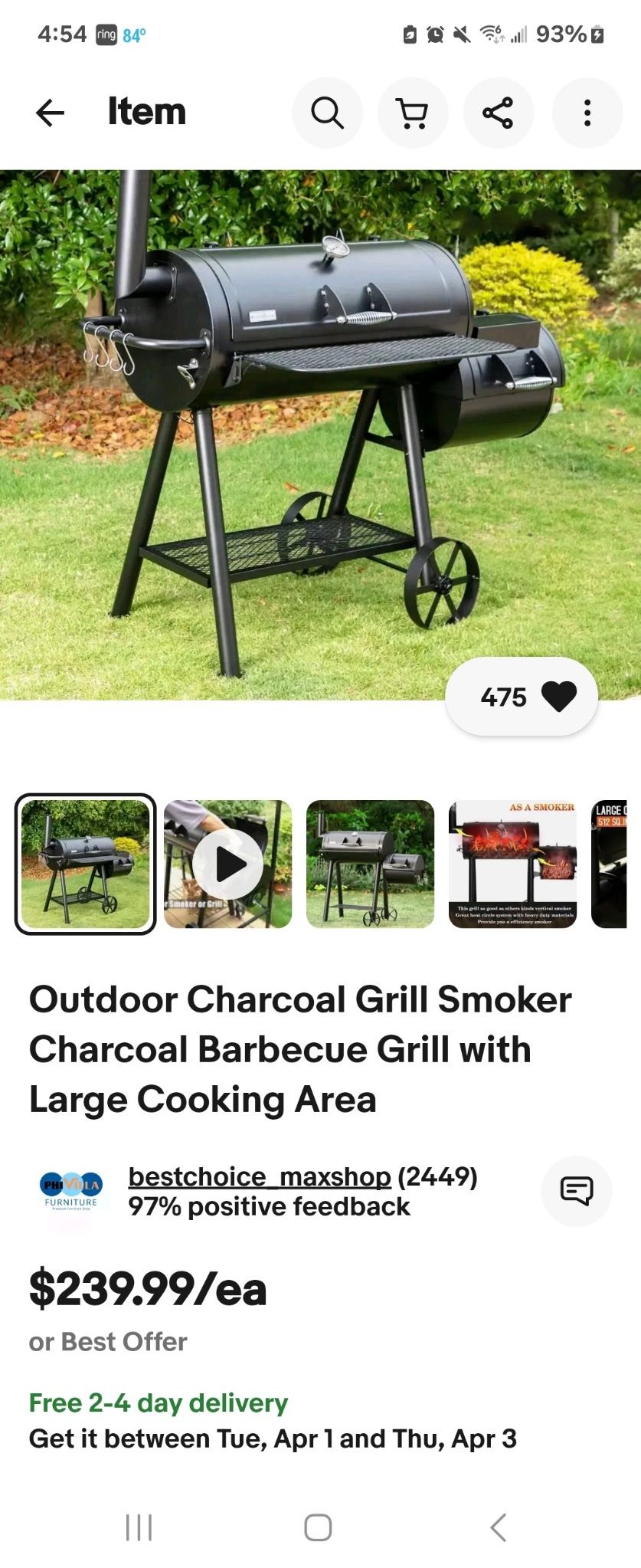Image resolution: width=641 pixels, height=1568 pixels.
Task: Open the search icon
Action: 327,112
